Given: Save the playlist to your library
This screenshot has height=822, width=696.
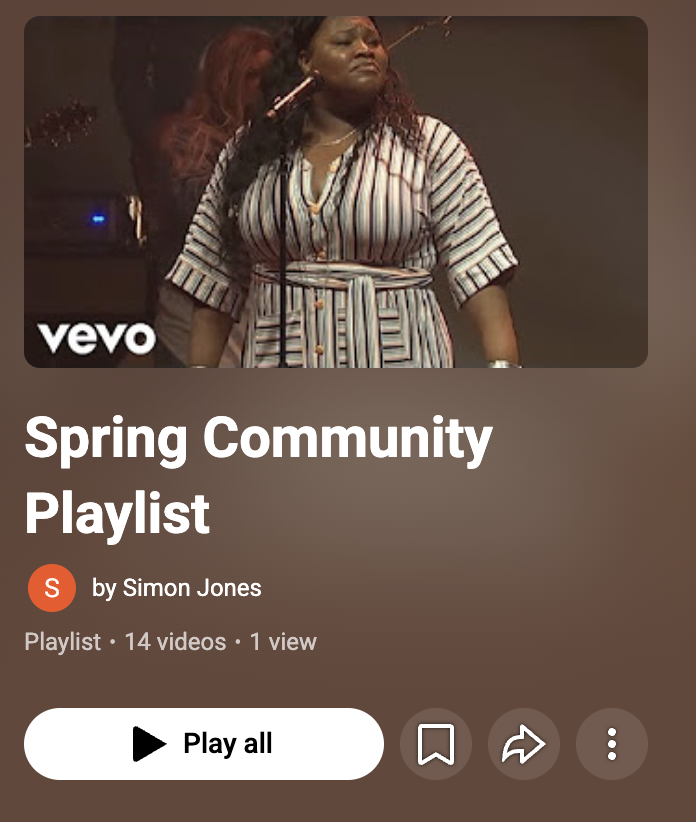Looking at the screenshot, I should [x=436, y=744].
